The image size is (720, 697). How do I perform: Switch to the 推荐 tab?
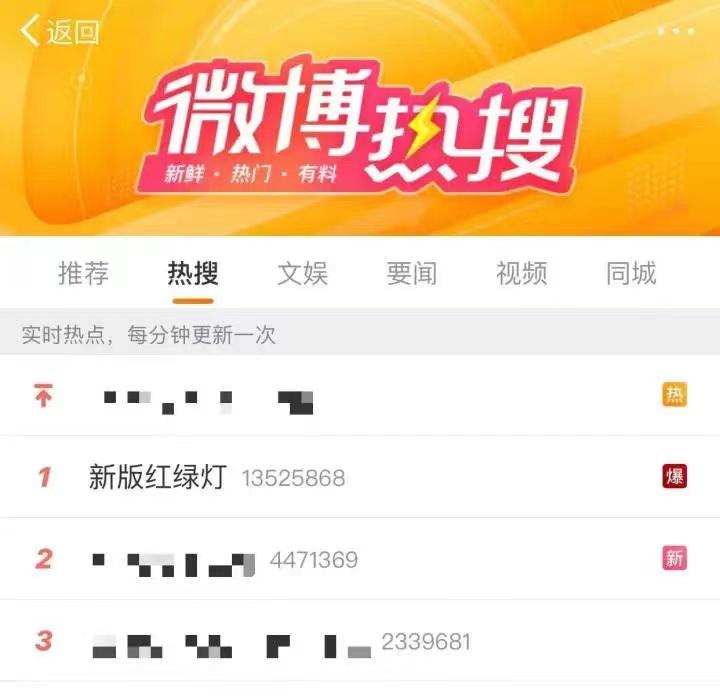click(83, 273)
